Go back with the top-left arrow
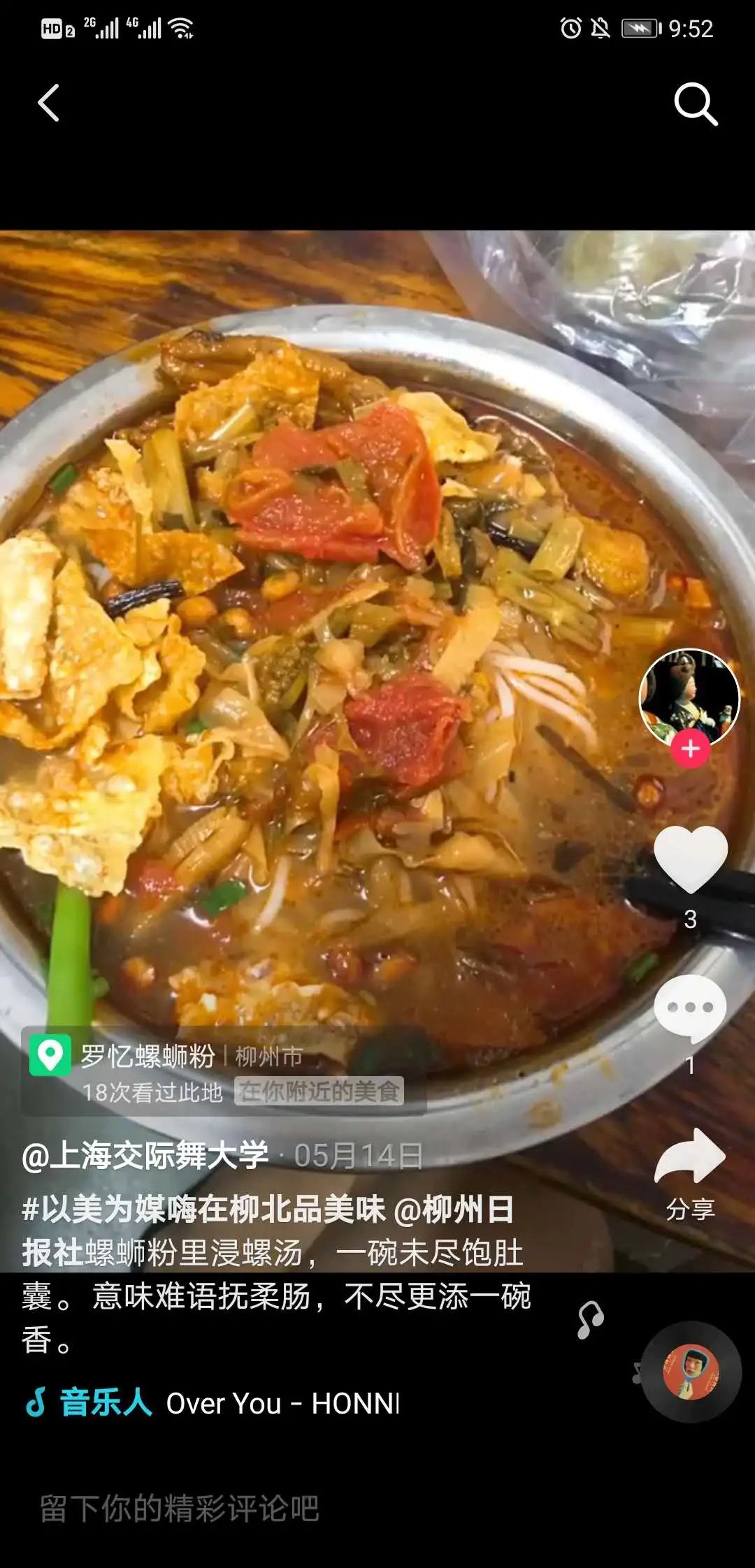 48,103
